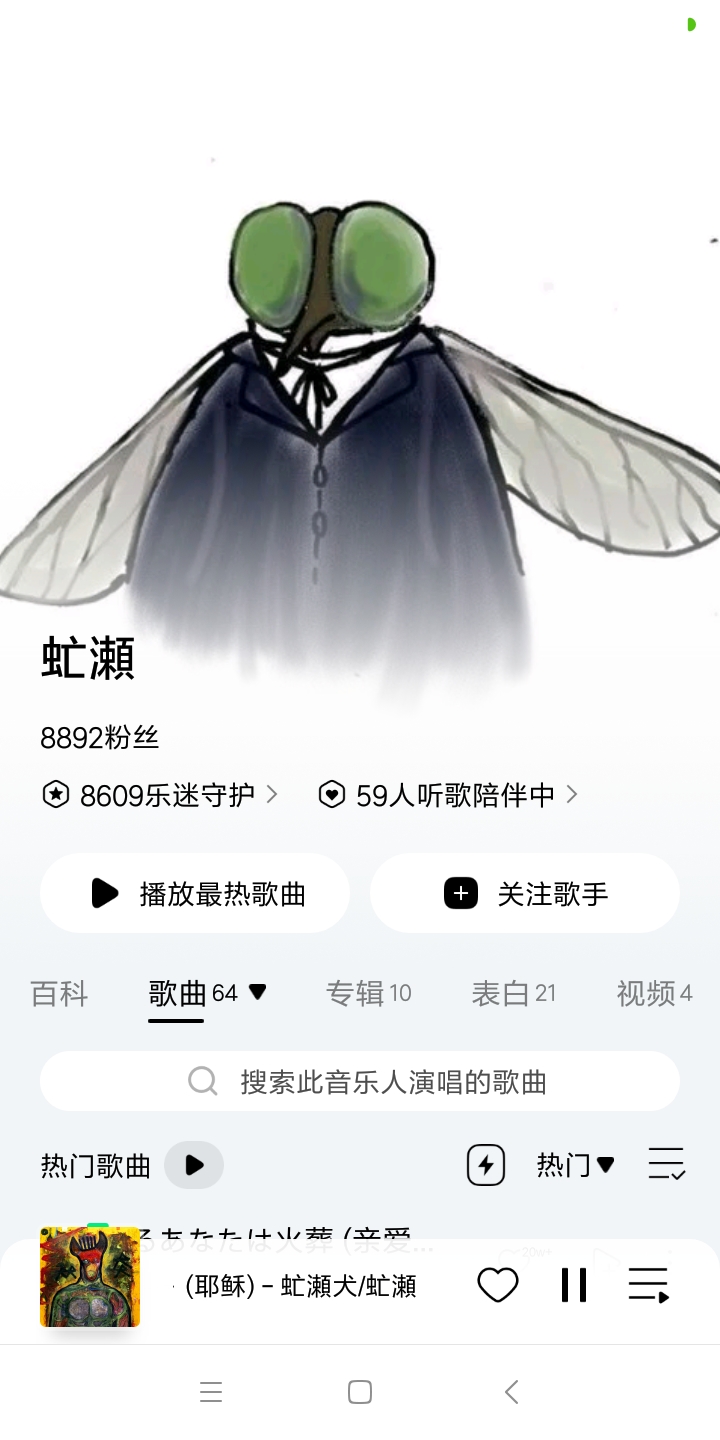Like the currently playing song

tap(497, 1285)
